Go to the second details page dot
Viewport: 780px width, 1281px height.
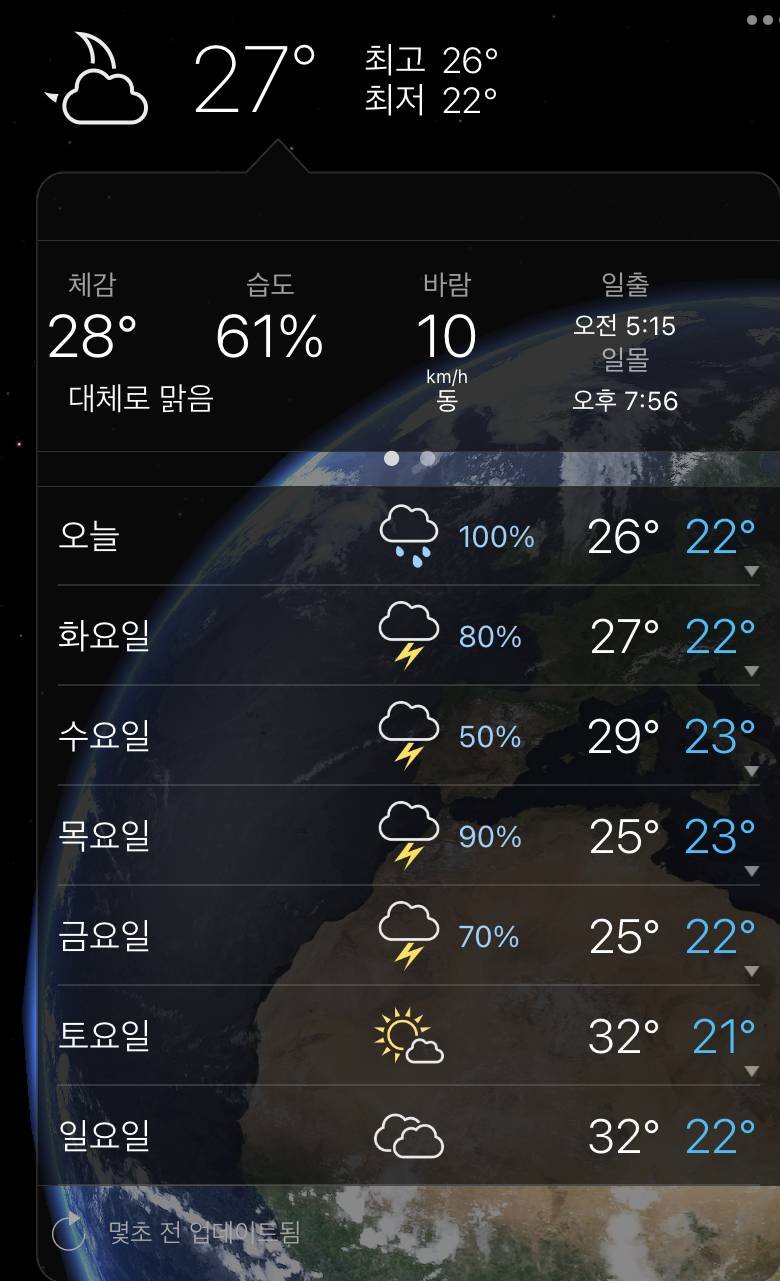[428, 458]
